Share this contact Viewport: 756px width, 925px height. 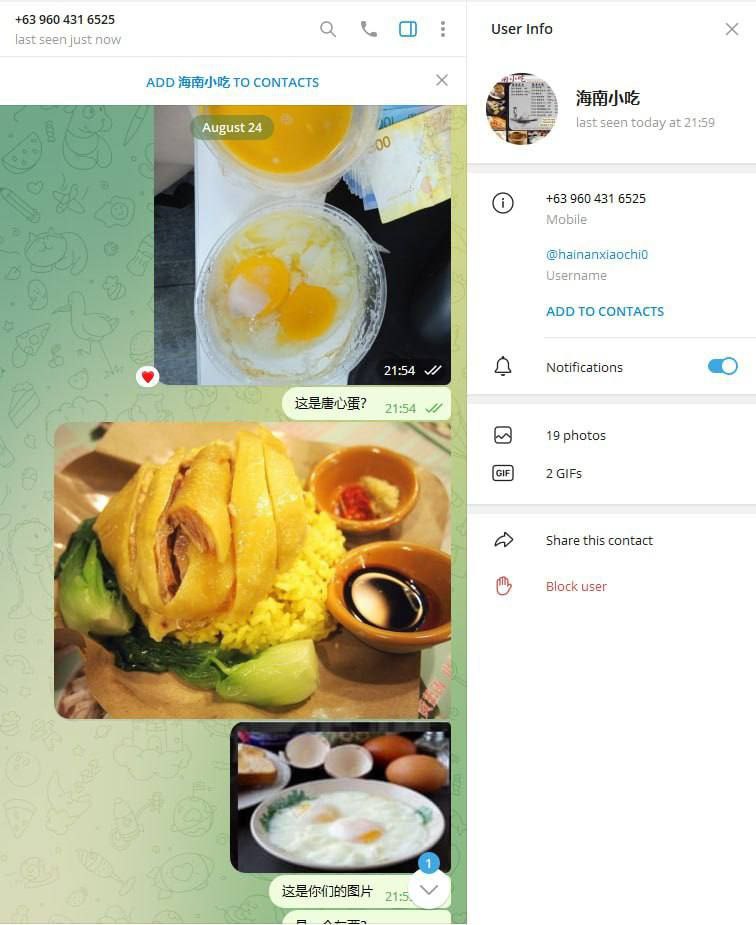(598, 540)
